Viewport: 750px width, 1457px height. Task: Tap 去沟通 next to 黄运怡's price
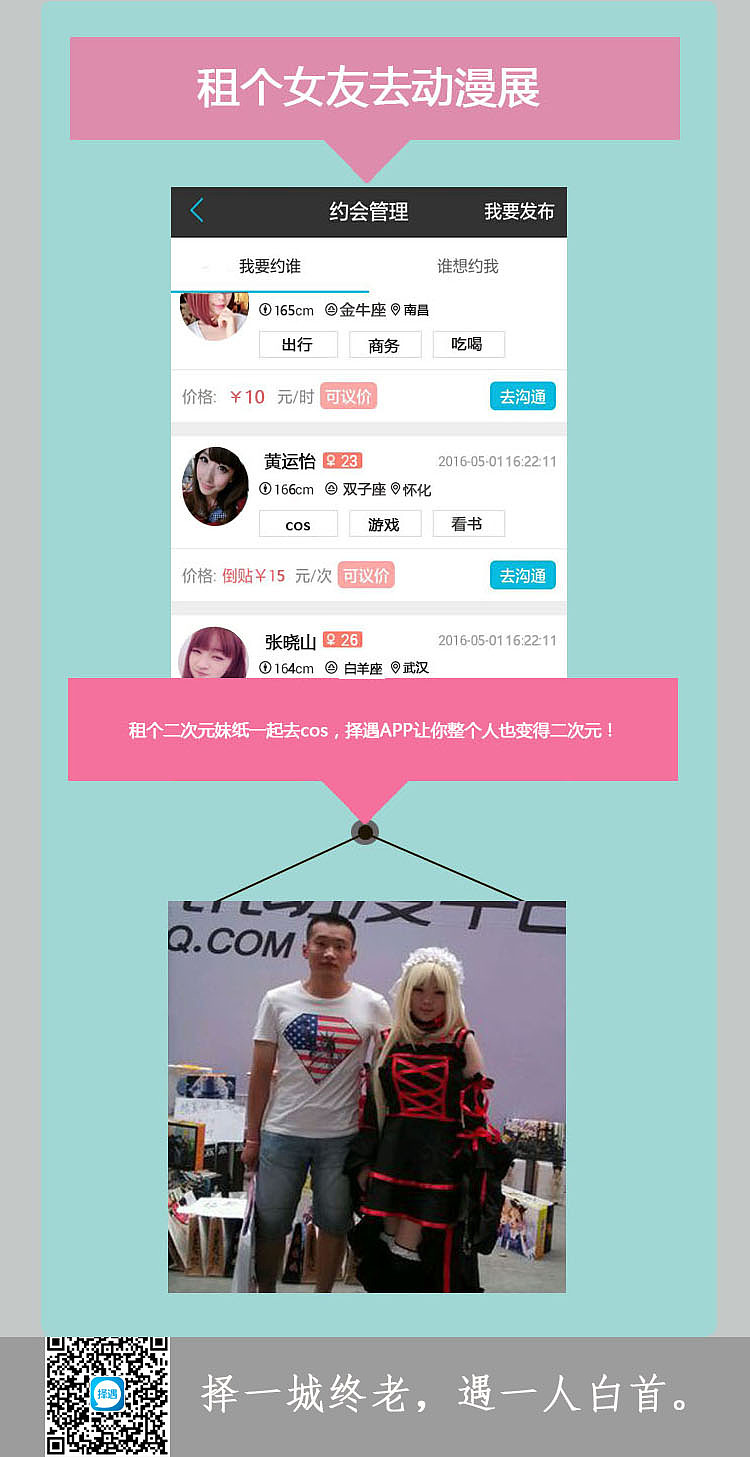(x=522, y=575)
